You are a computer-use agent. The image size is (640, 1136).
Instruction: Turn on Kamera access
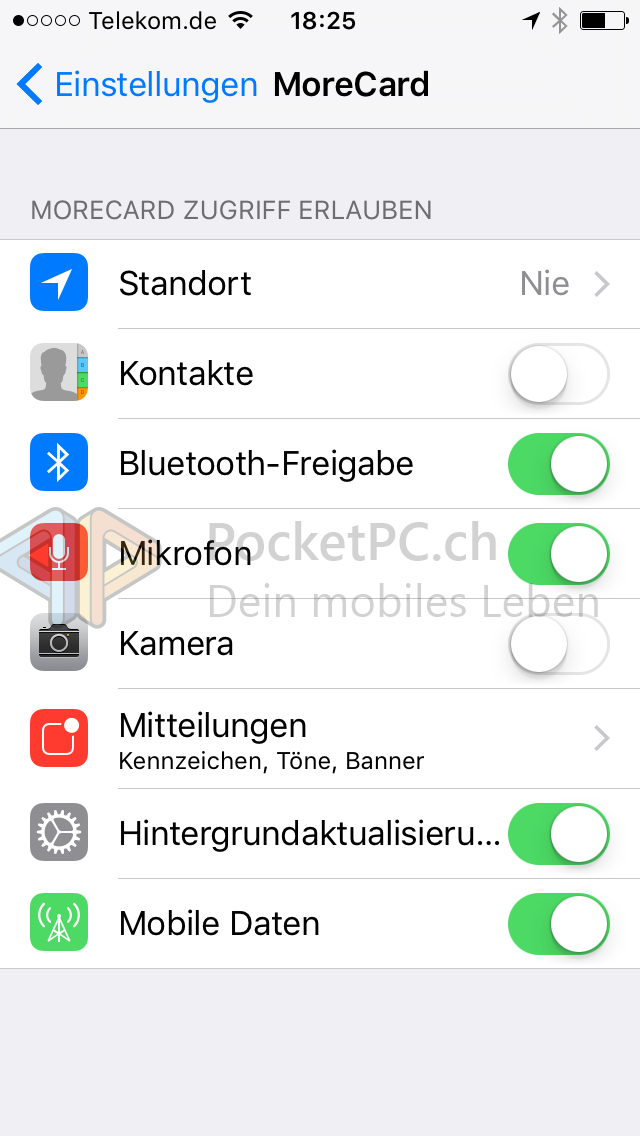click(x=558, y=644)
